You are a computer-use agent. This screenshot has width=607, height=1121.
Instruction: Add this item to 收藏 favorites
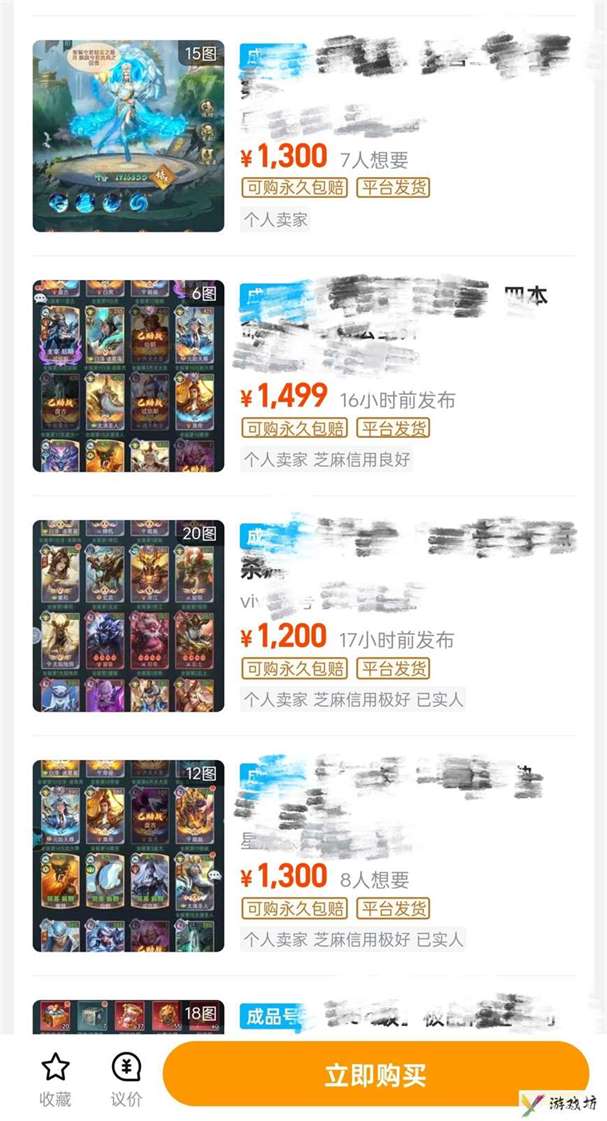point(55,1078)
